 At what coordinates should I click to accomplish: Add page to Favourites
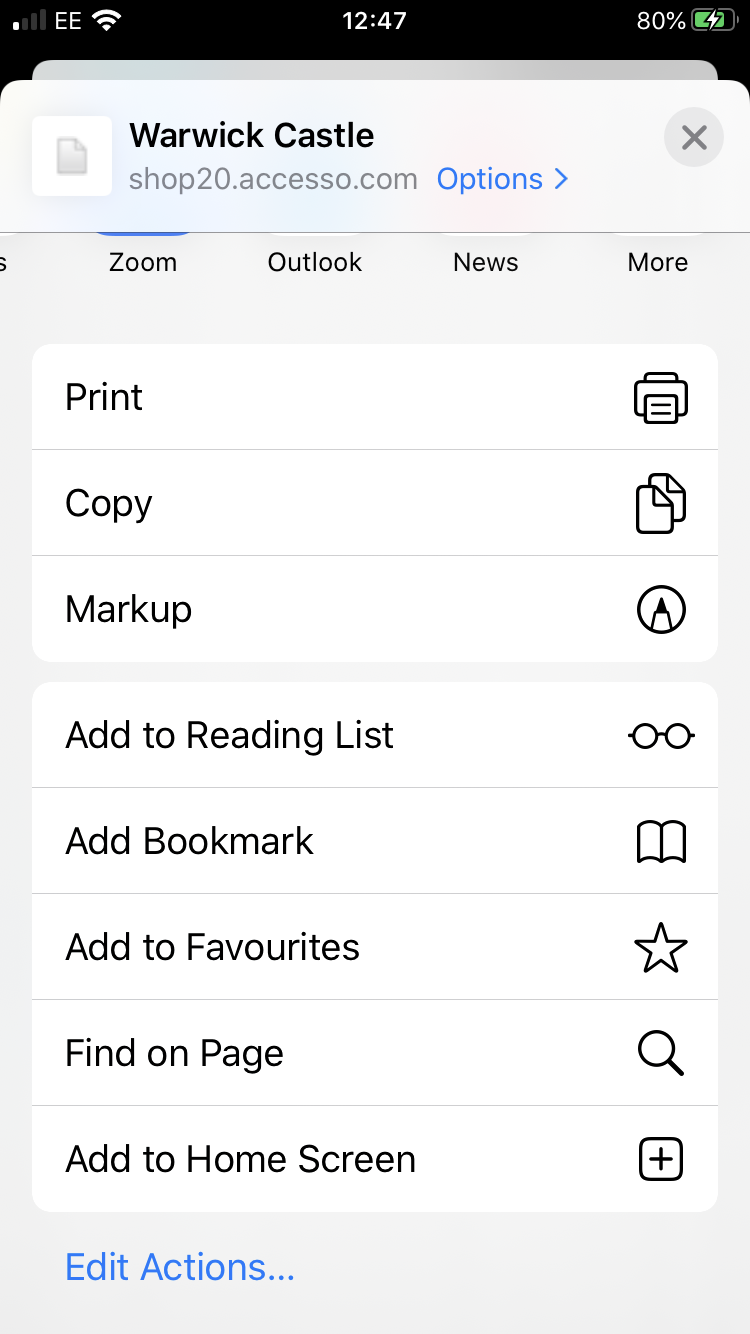(375, 947)
